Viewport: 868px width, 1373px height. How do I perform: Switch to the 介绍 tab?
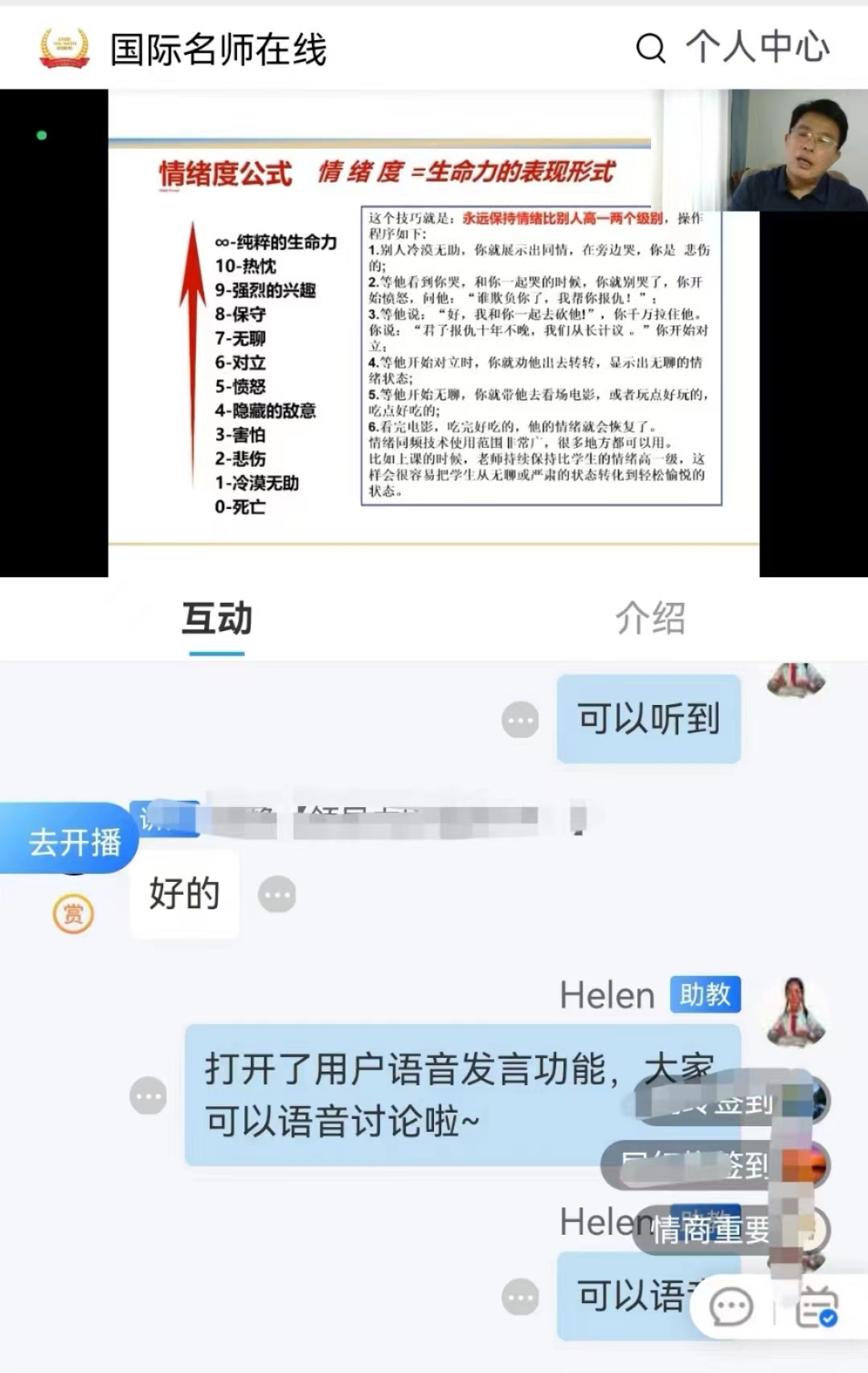[649, 619]
